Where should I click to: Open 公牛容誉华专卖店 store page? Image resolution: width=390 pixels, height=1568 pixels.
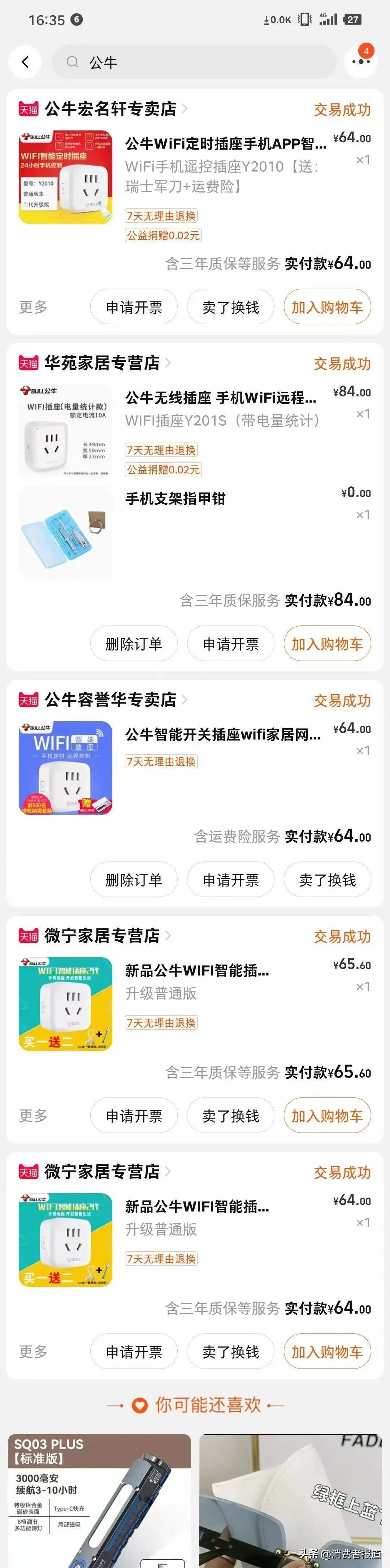click(x=110, y=699)
